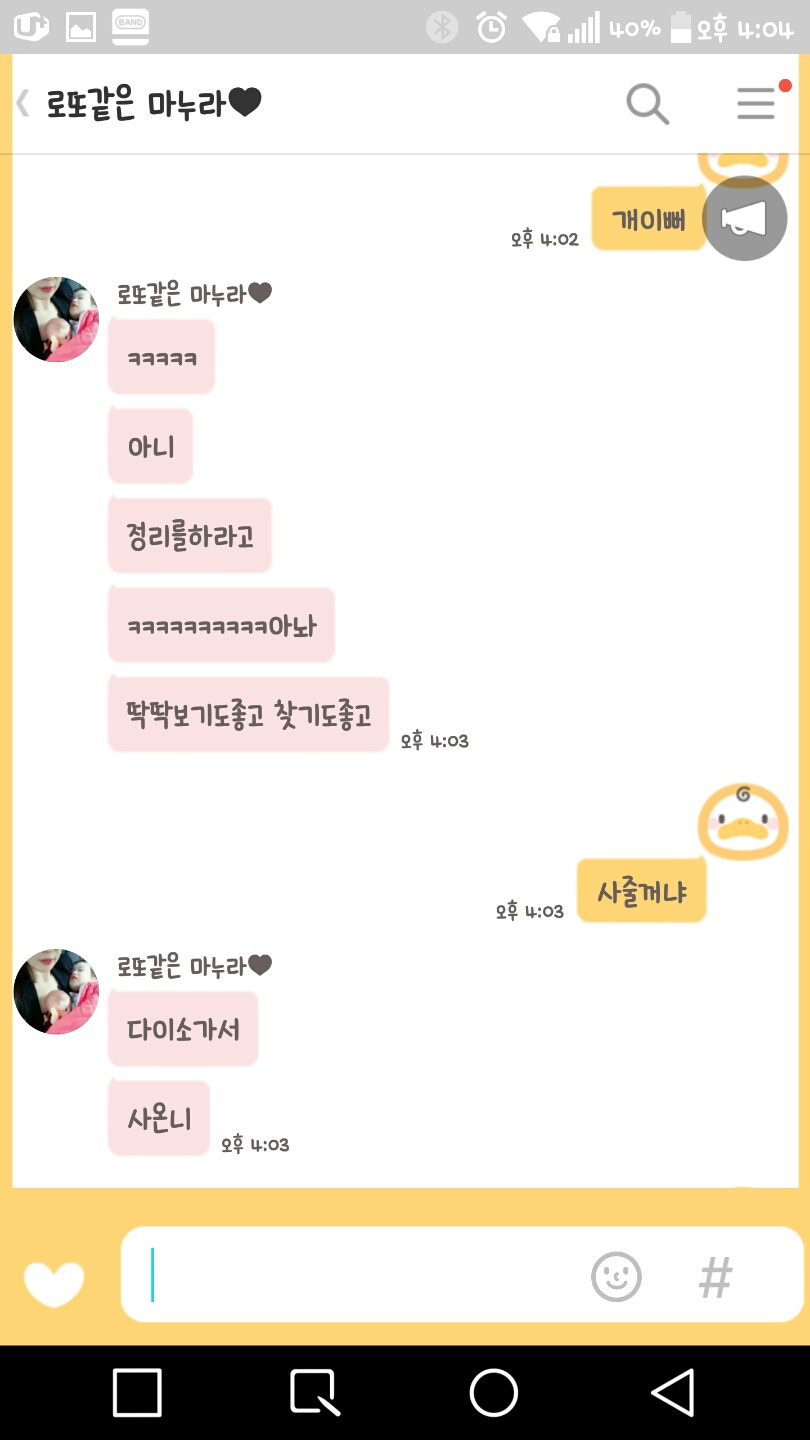The image size is (810, 1440).
Task: Search within this conversation
Action: (x=647, y=103)
